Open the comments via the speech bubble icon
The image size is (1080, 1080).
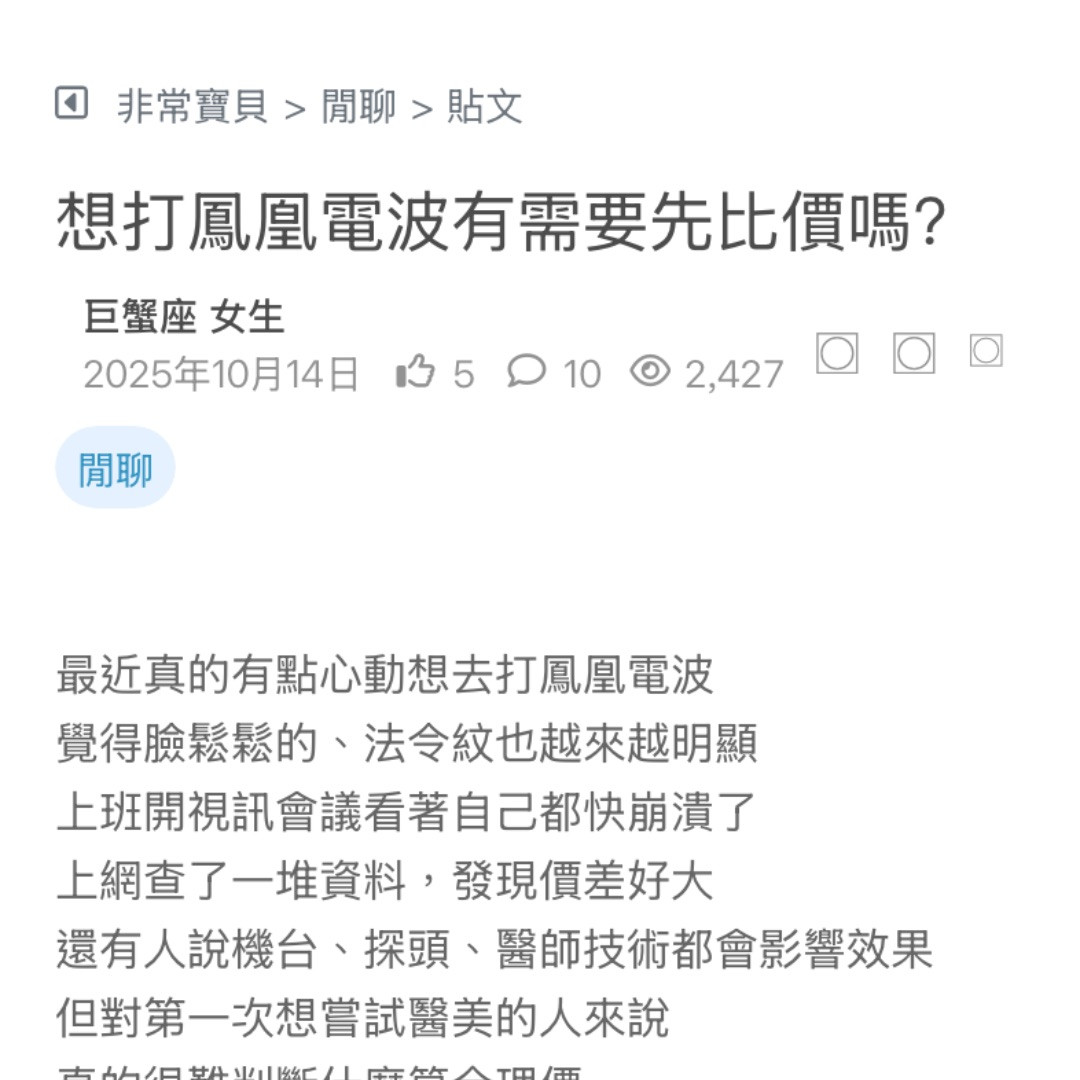(x=527, y=372)
